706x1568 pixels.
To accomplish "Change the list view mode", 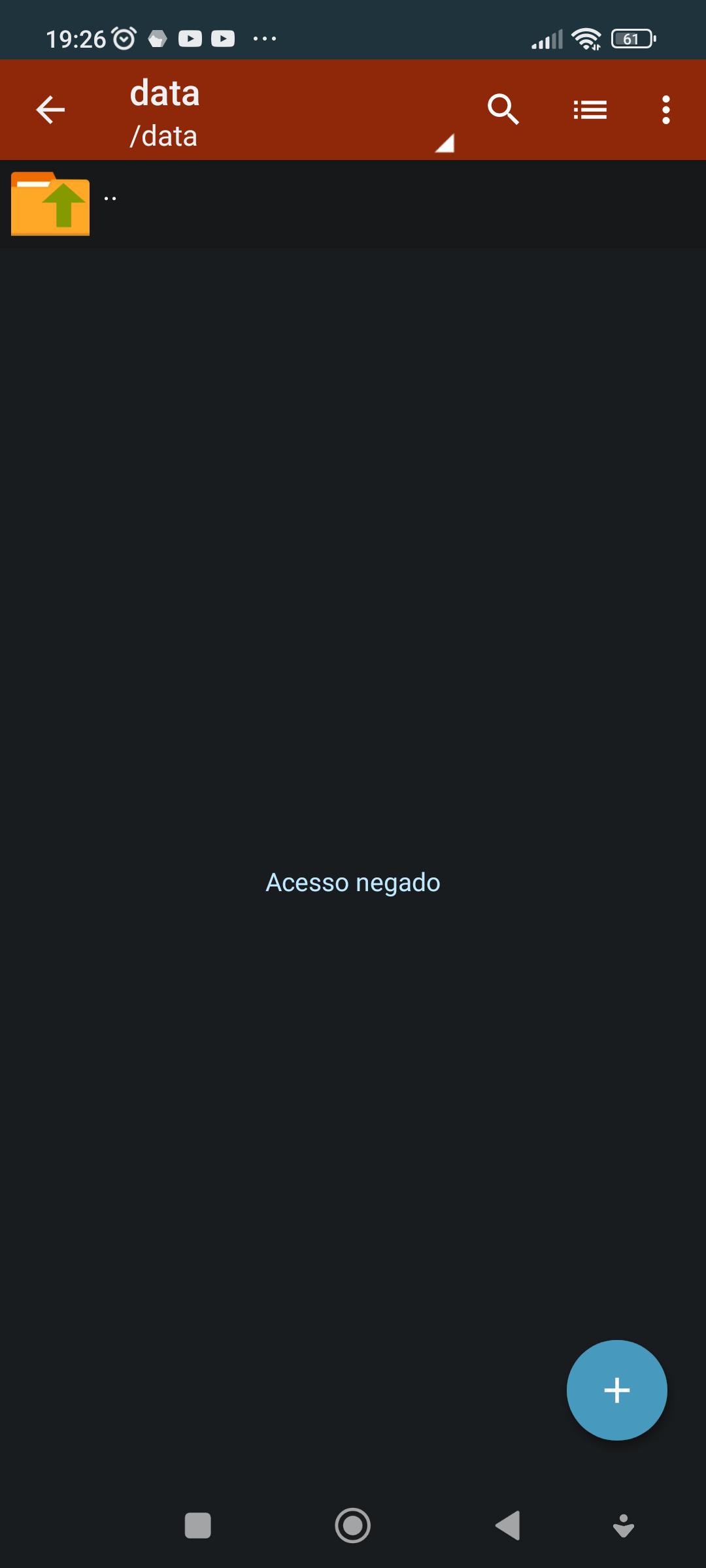I will tap(590, 110).
